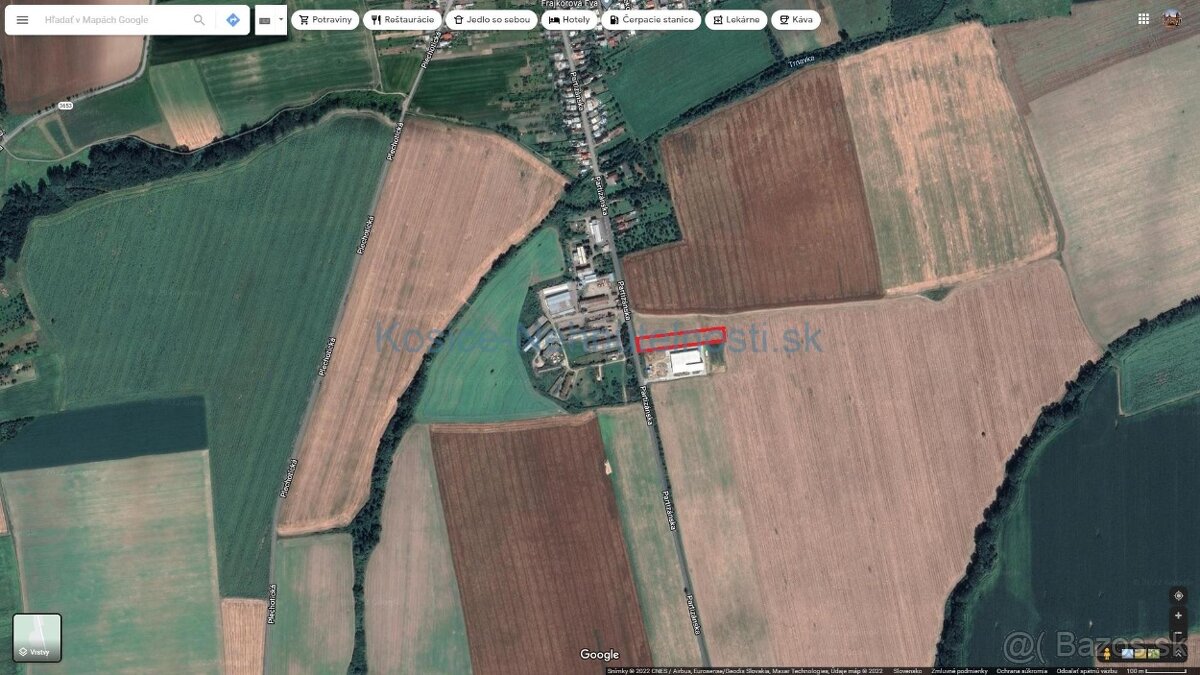
Task: Zoom in with the plus button
Action: pyautogui.click(x=1178, y=616)
